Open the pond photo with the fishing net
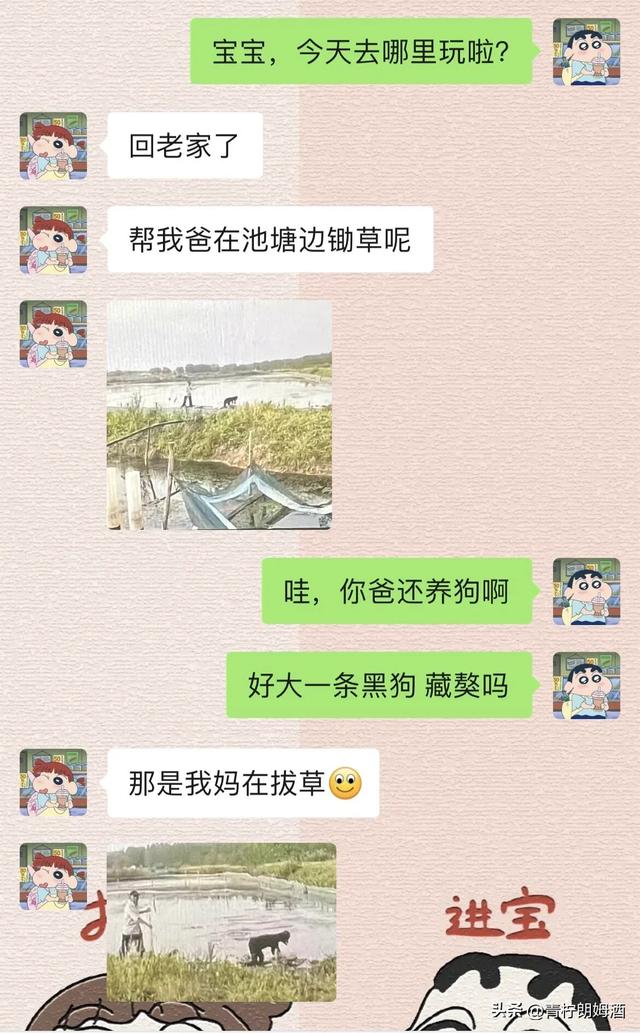Screen dimensions: 640x1033 click(x=219, y=415)
